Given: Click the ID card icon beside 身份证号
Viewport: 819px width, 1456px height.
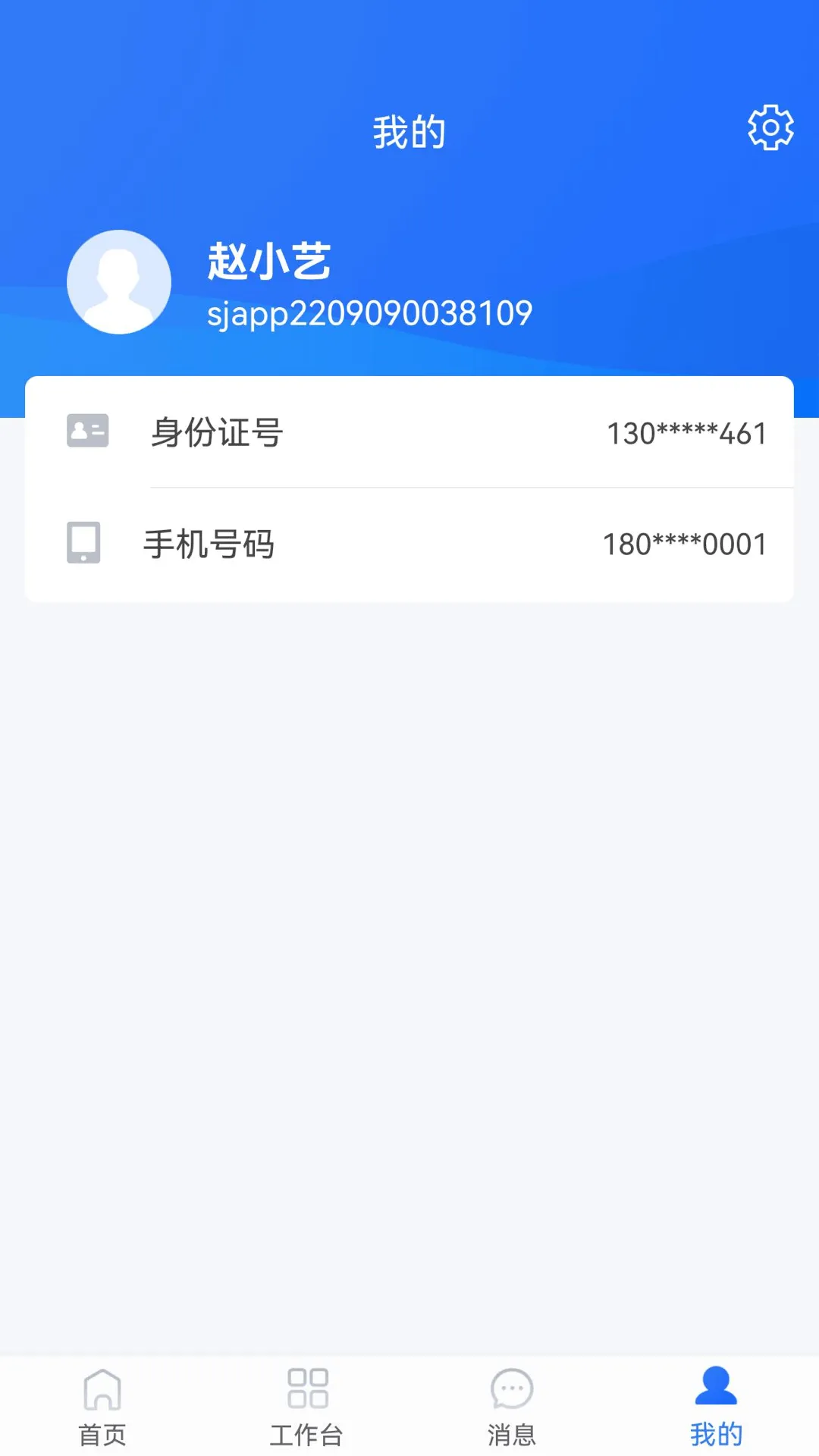Looking at the screenshot, I should pos(85,431).
